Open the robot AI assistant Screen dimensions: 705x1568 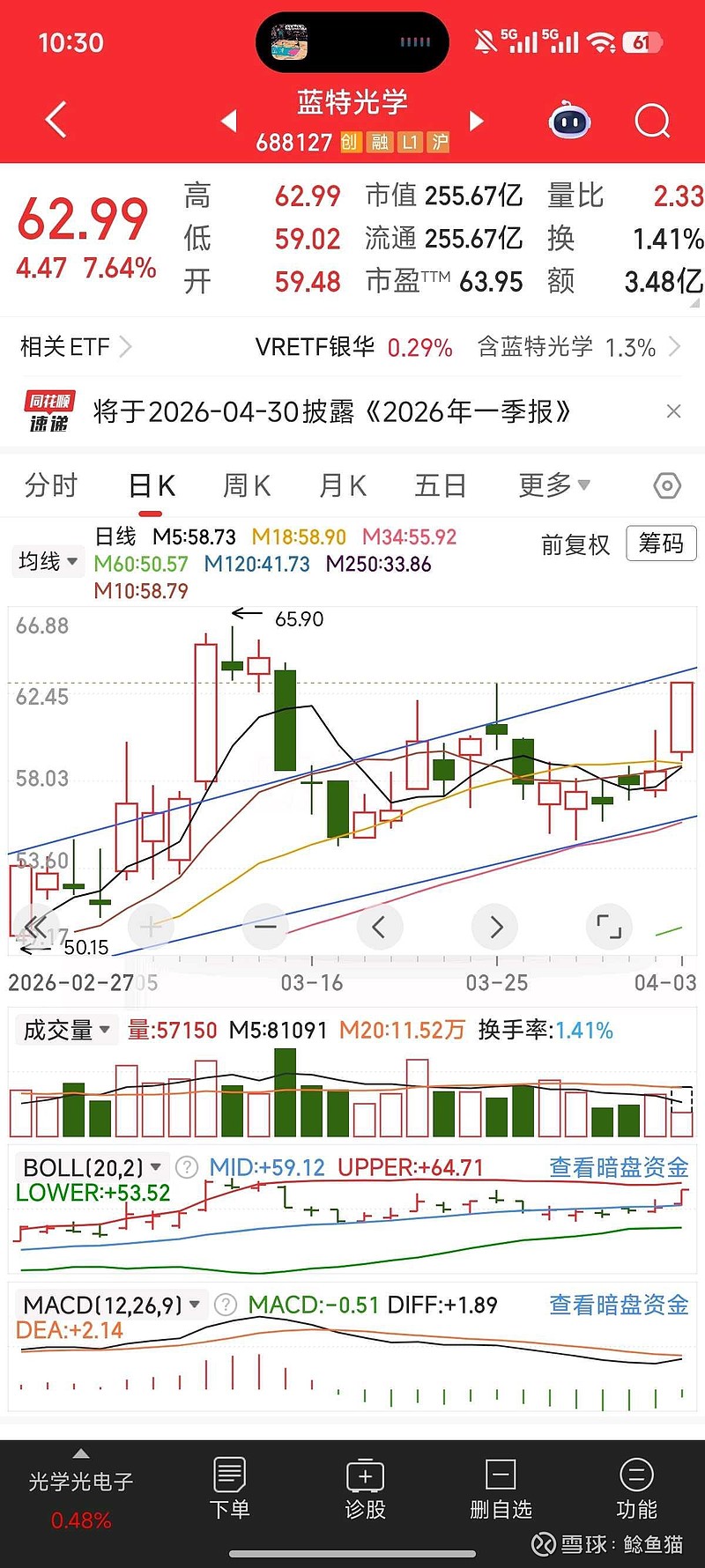(569, 121)
